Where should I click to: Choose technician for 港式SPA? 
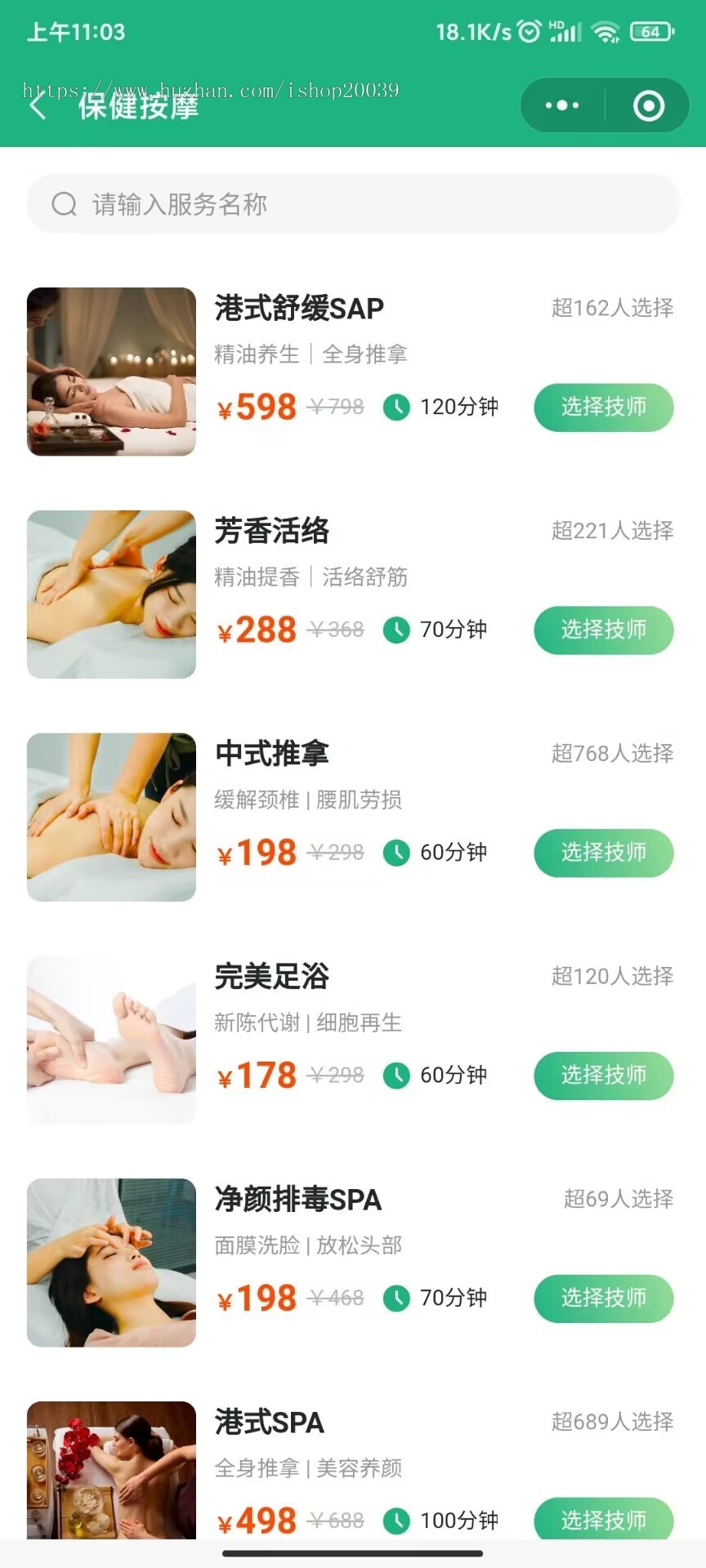click(603, 1519)
